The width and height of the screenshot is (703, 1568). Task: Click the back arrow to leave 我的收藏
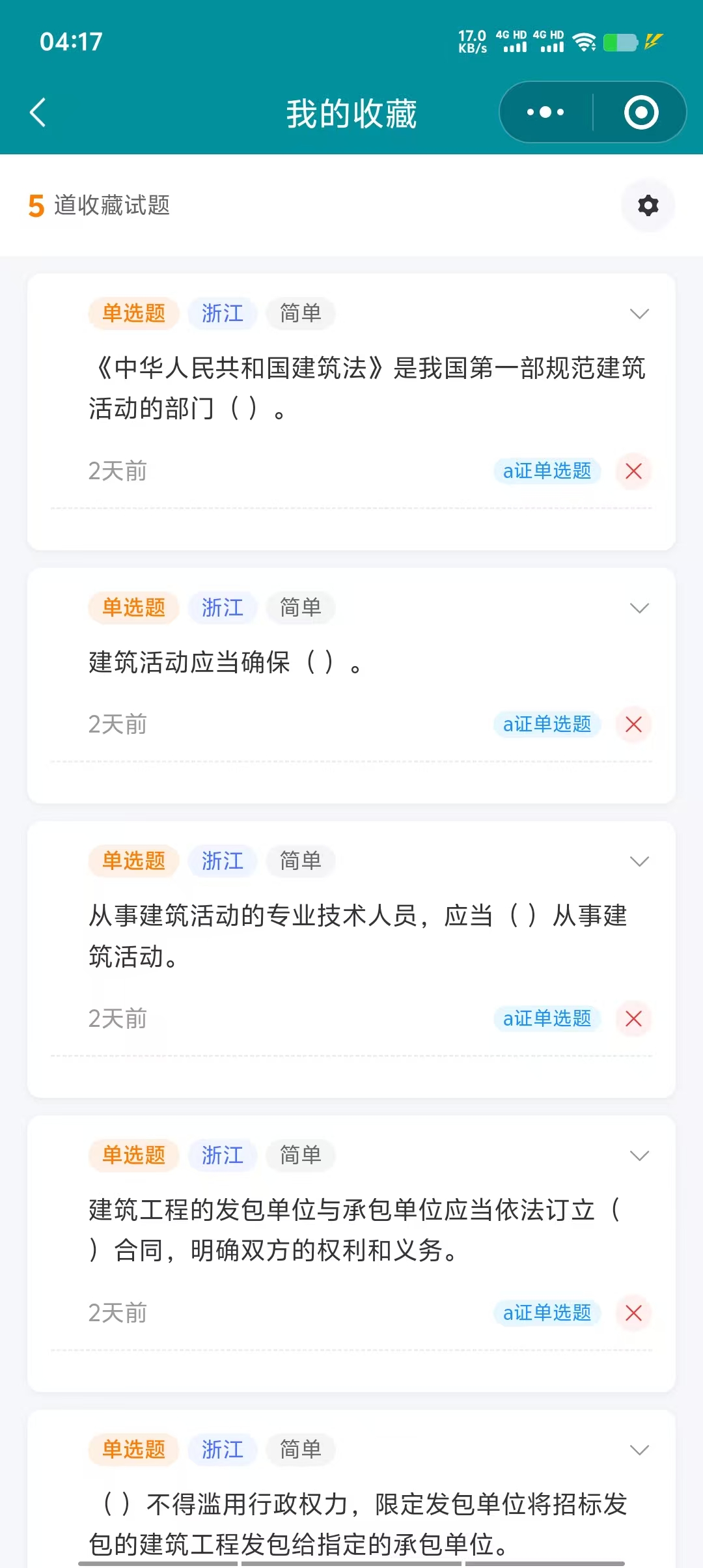point(37,111)
